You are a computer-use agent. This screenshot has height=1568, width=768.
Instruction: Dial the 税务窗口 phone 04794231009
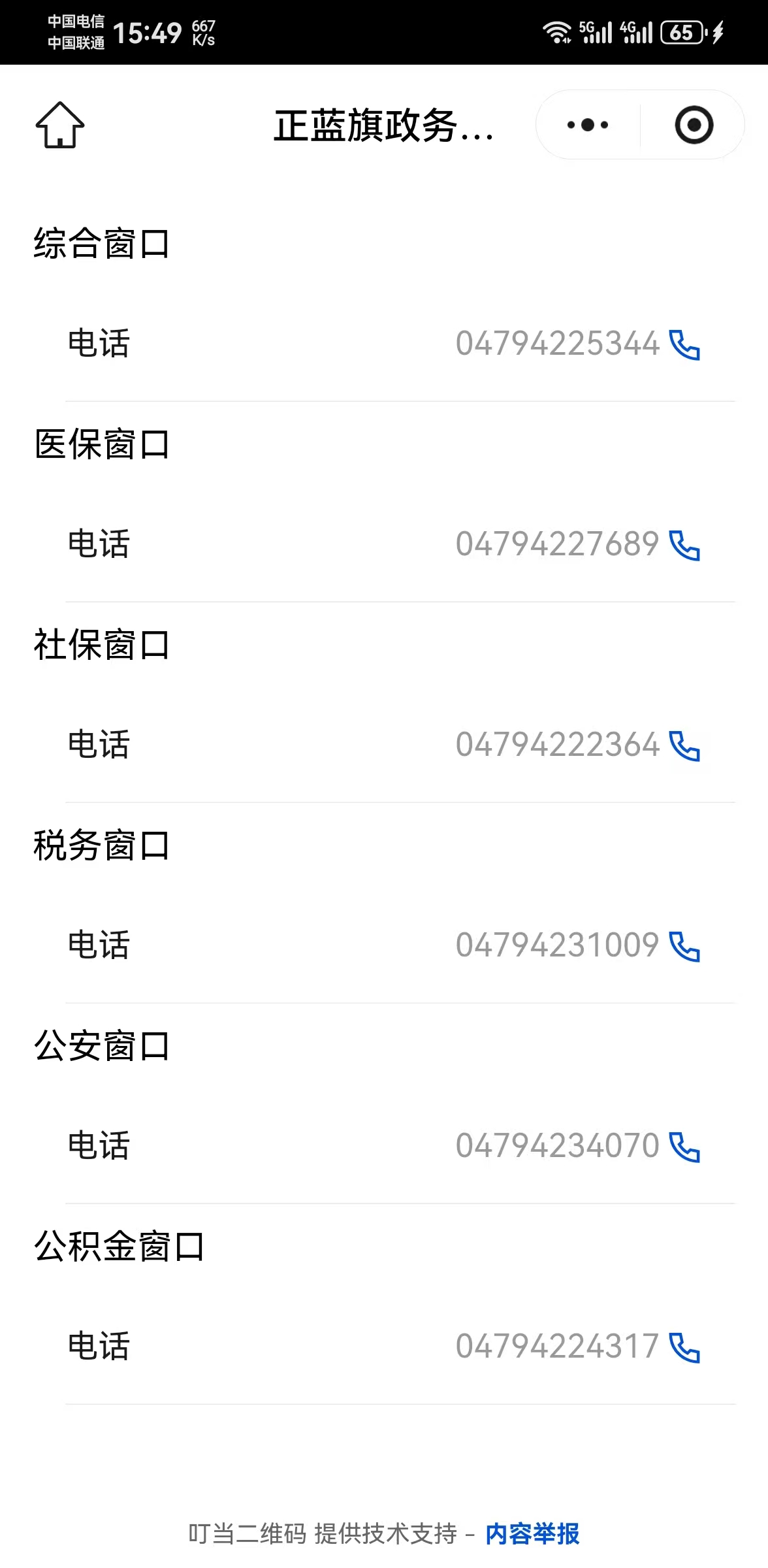click(x=684, y=946)
